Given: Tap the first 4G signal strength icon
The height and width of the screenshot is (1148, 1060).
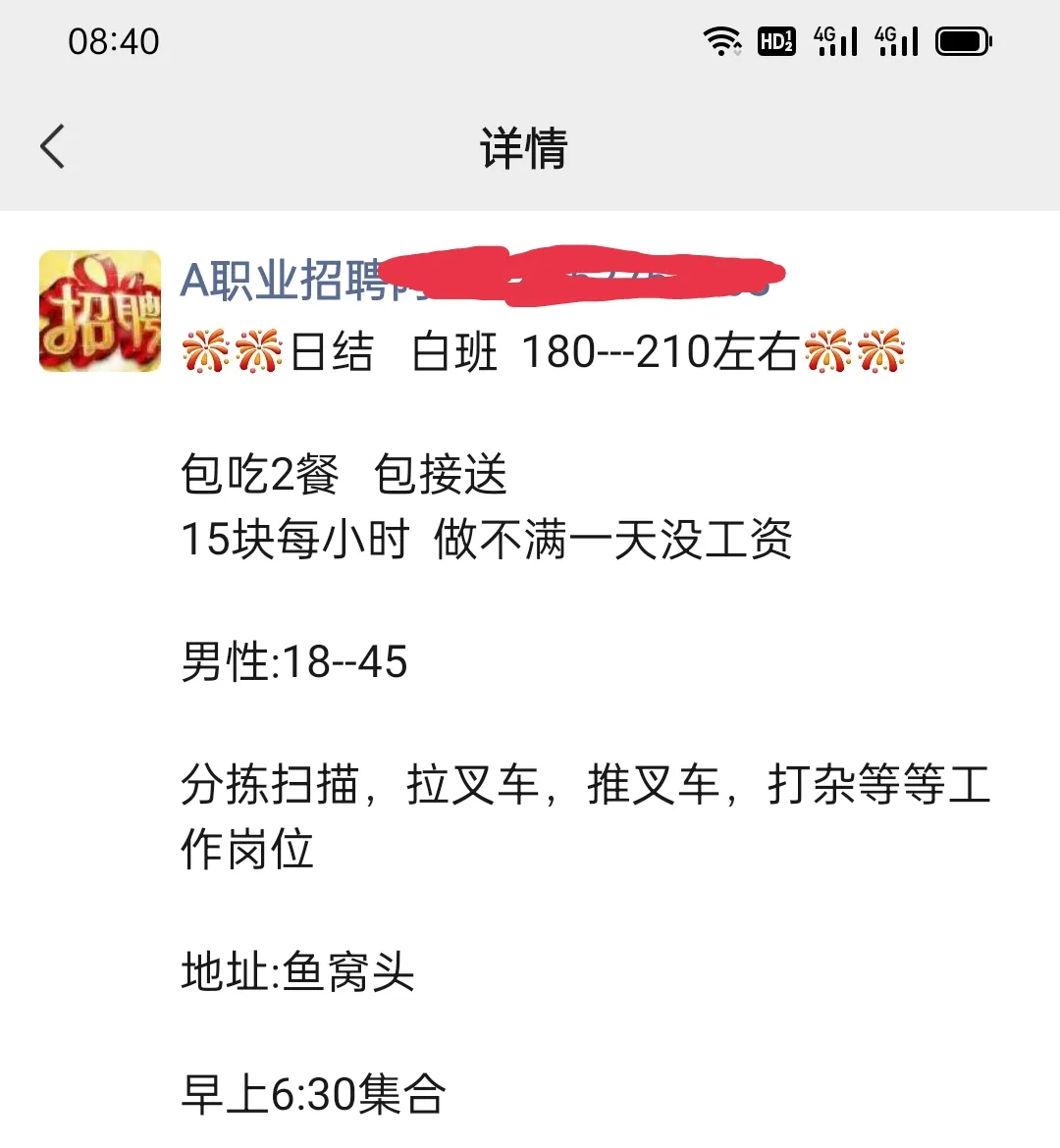Looking at the screenshot, I should (835, 41).
